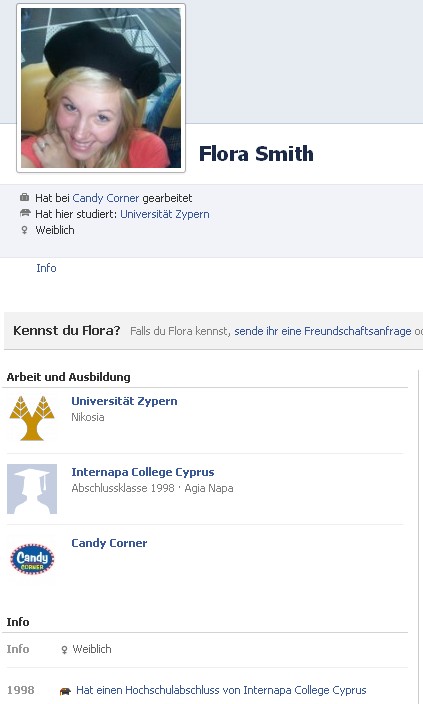Open the Universität Zypern logo tile
423x704 pixels.
point(32,418)
